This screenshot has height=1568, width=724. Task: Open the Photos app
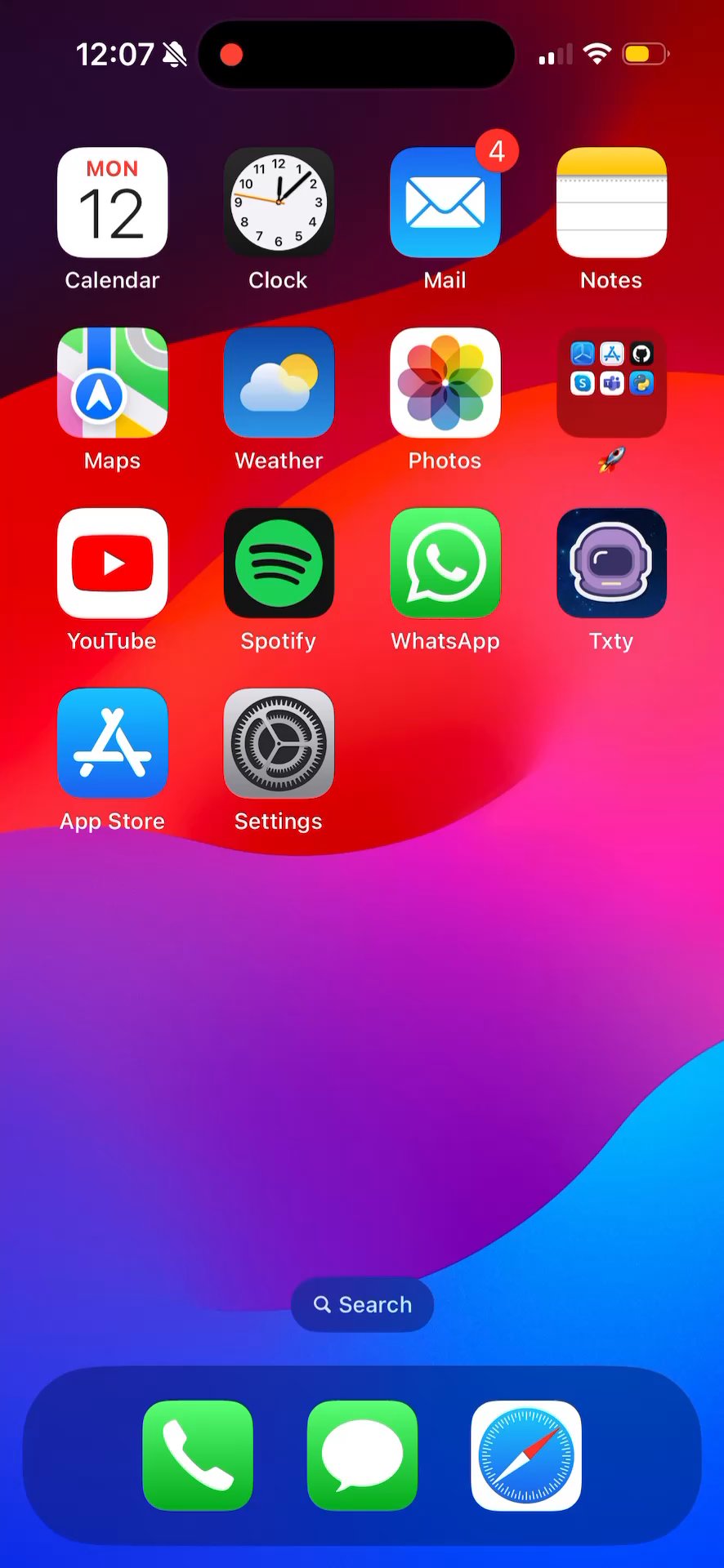coord(445,383)
